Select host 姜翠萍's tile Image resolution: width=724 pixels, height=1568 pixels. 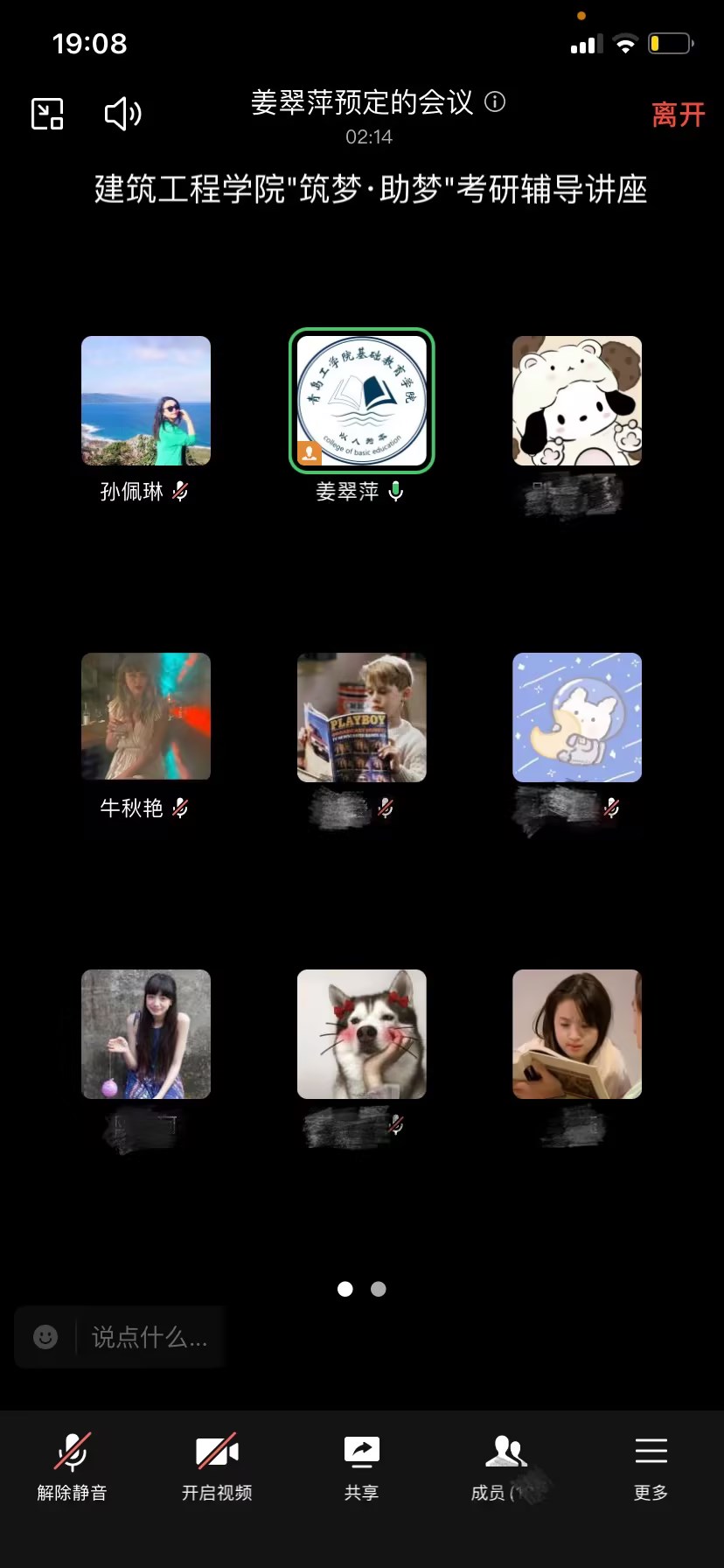click(x=362, y=401)
